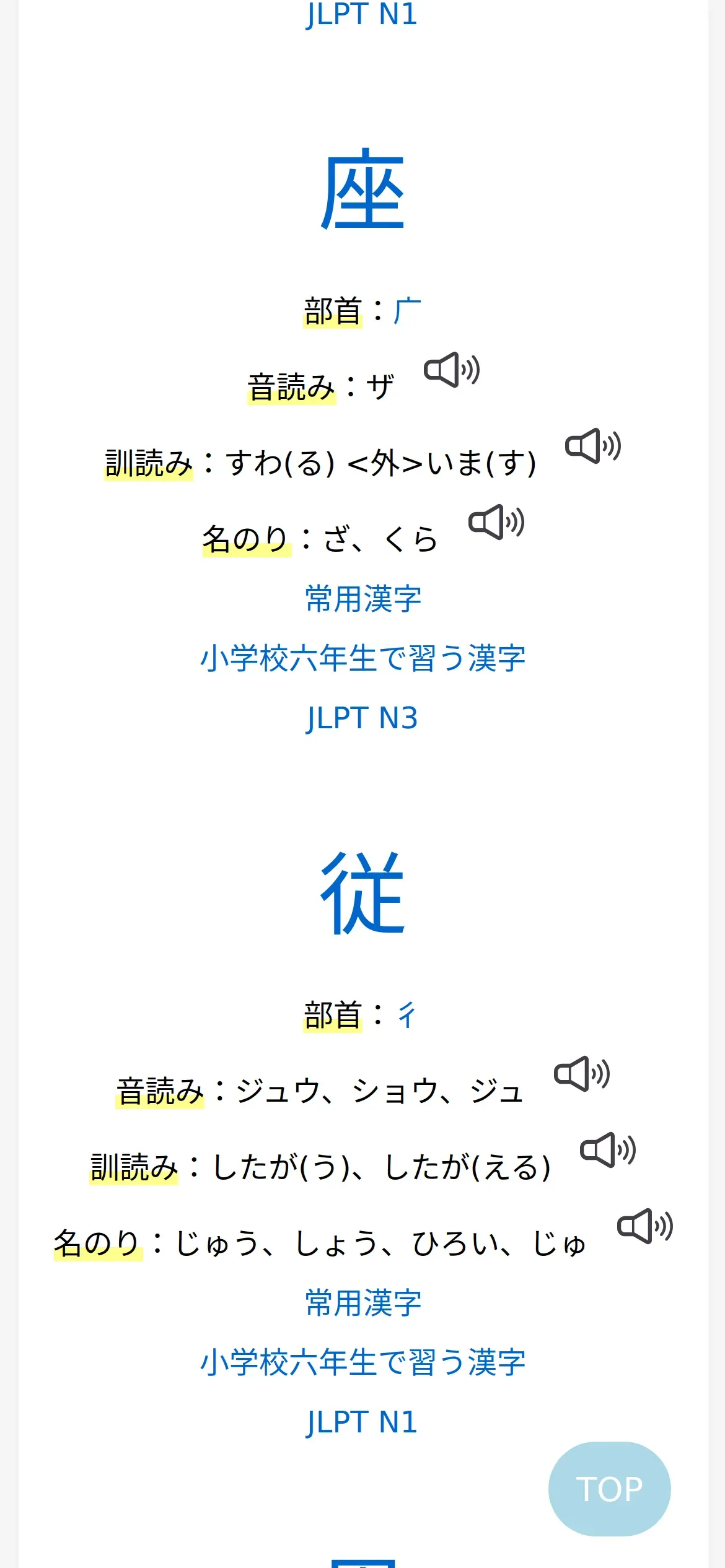Image resolution: width=725 pixels, height=1568 pixels.
Task: Open the 彳 radical link
Action: [407, 1015]
